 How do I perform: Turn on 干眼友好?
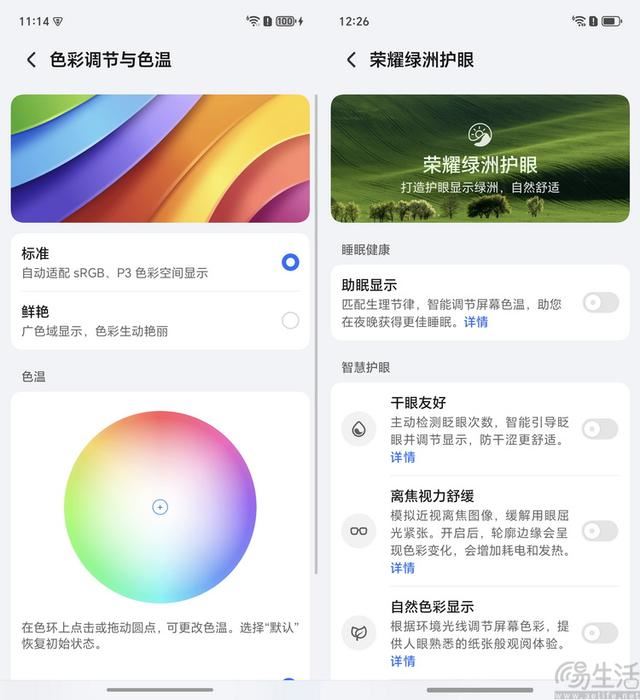(600, 429)
